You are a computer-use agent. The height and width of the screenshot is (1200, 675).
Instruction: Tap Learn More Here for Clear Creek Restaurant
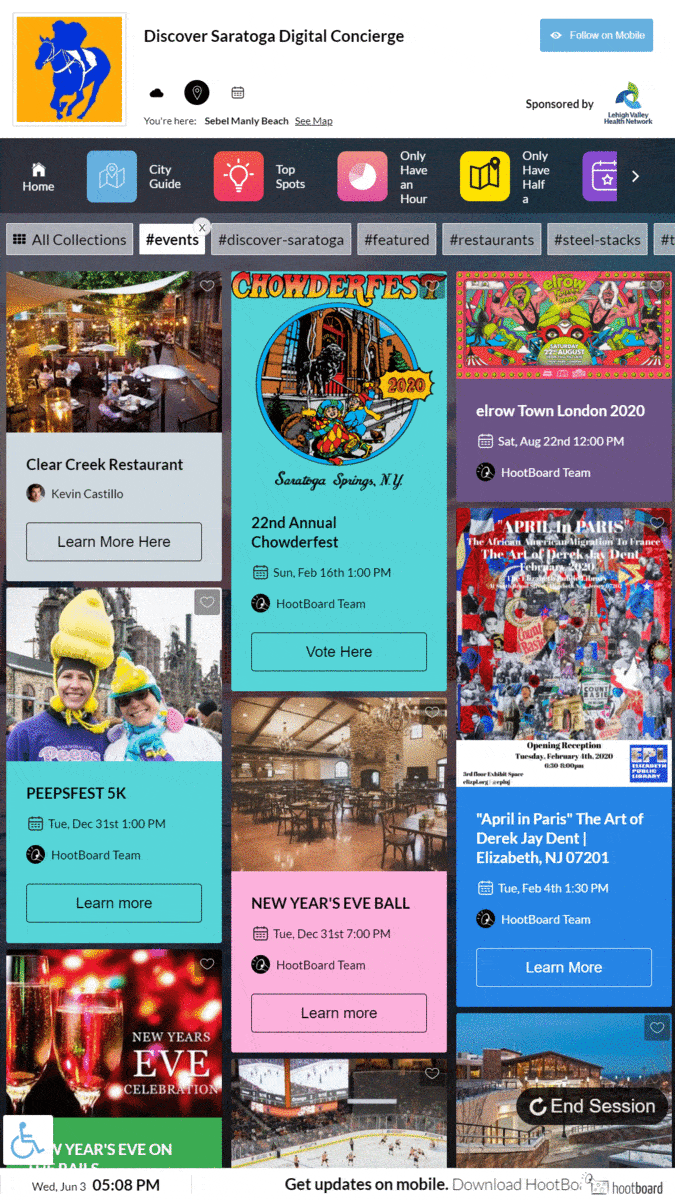coord(114,542)
